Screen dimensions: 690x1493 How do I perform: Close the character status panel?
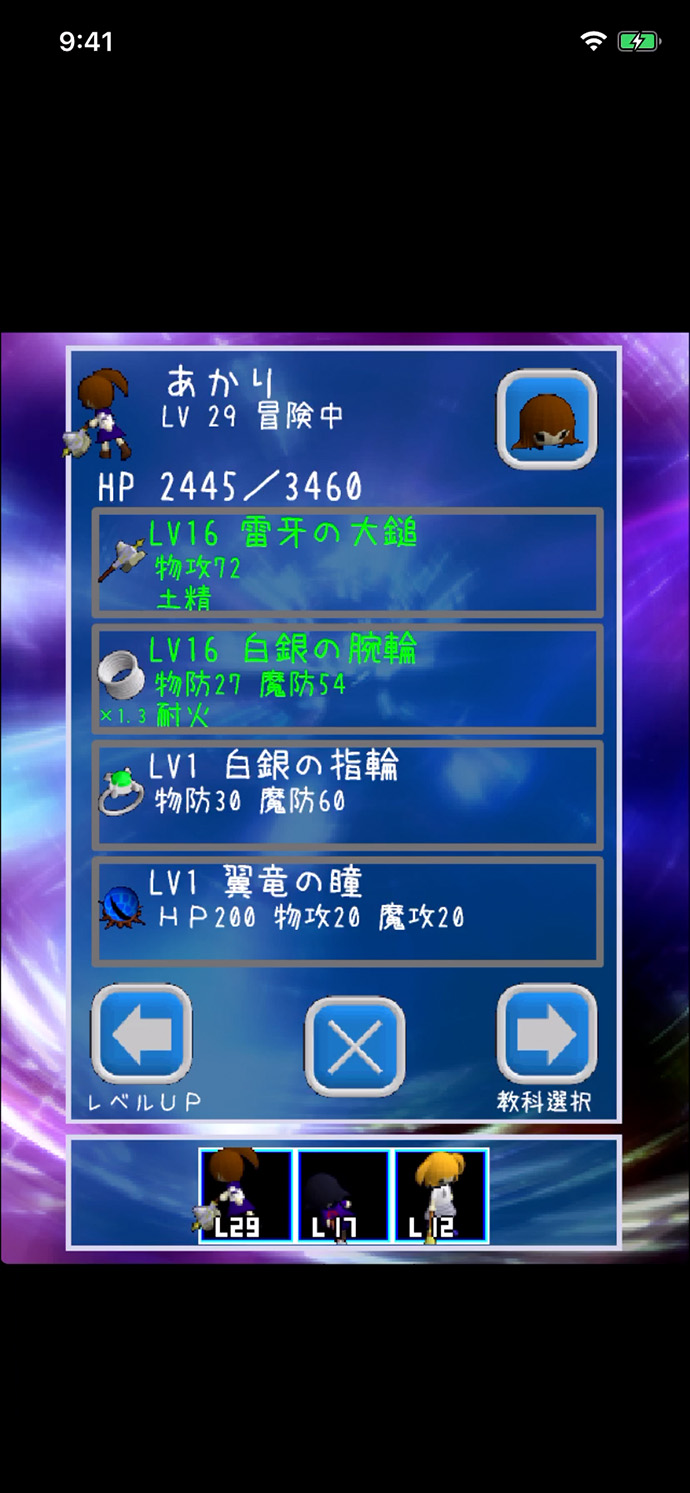(354, 1047)
